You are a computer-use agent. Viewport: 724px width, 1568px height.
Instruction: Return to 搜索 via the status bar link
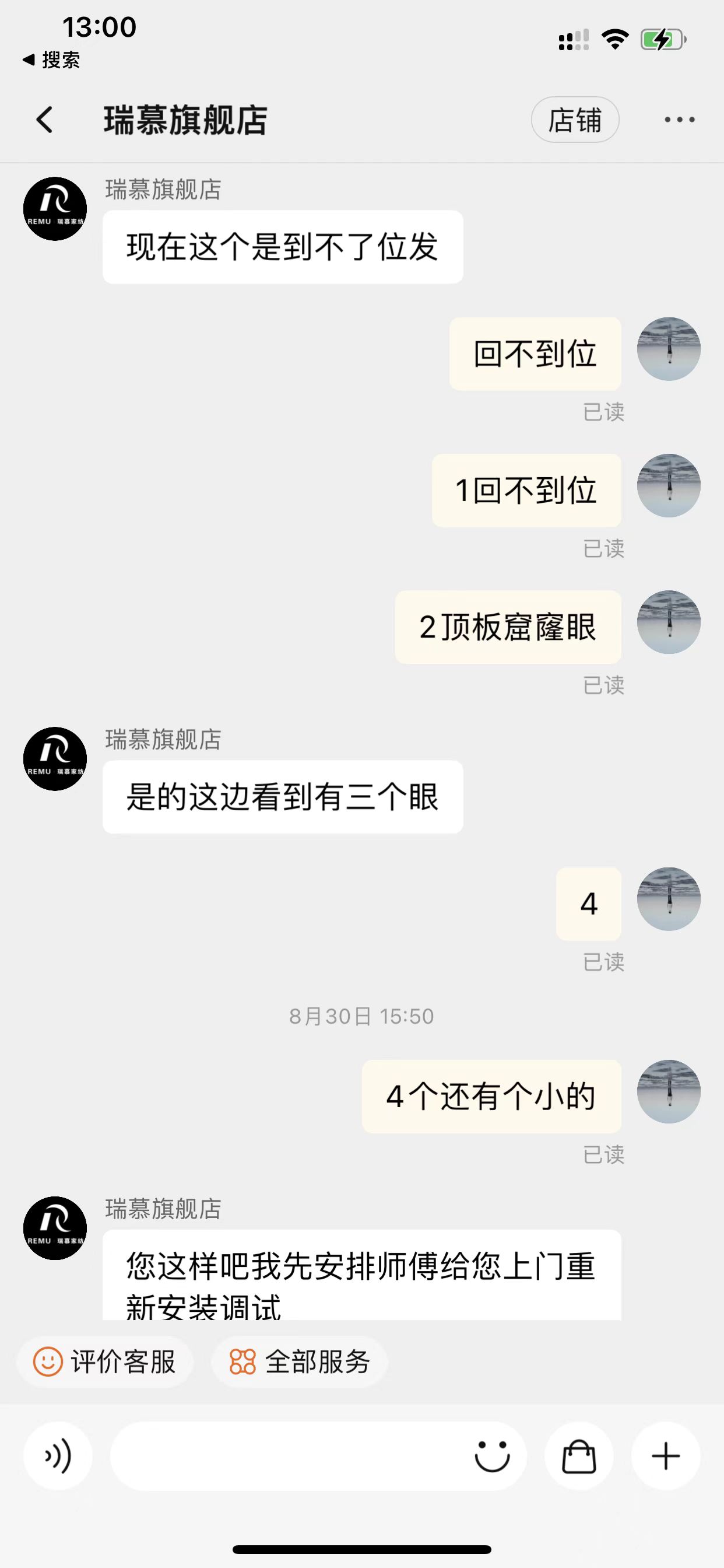tap(52, 60)
